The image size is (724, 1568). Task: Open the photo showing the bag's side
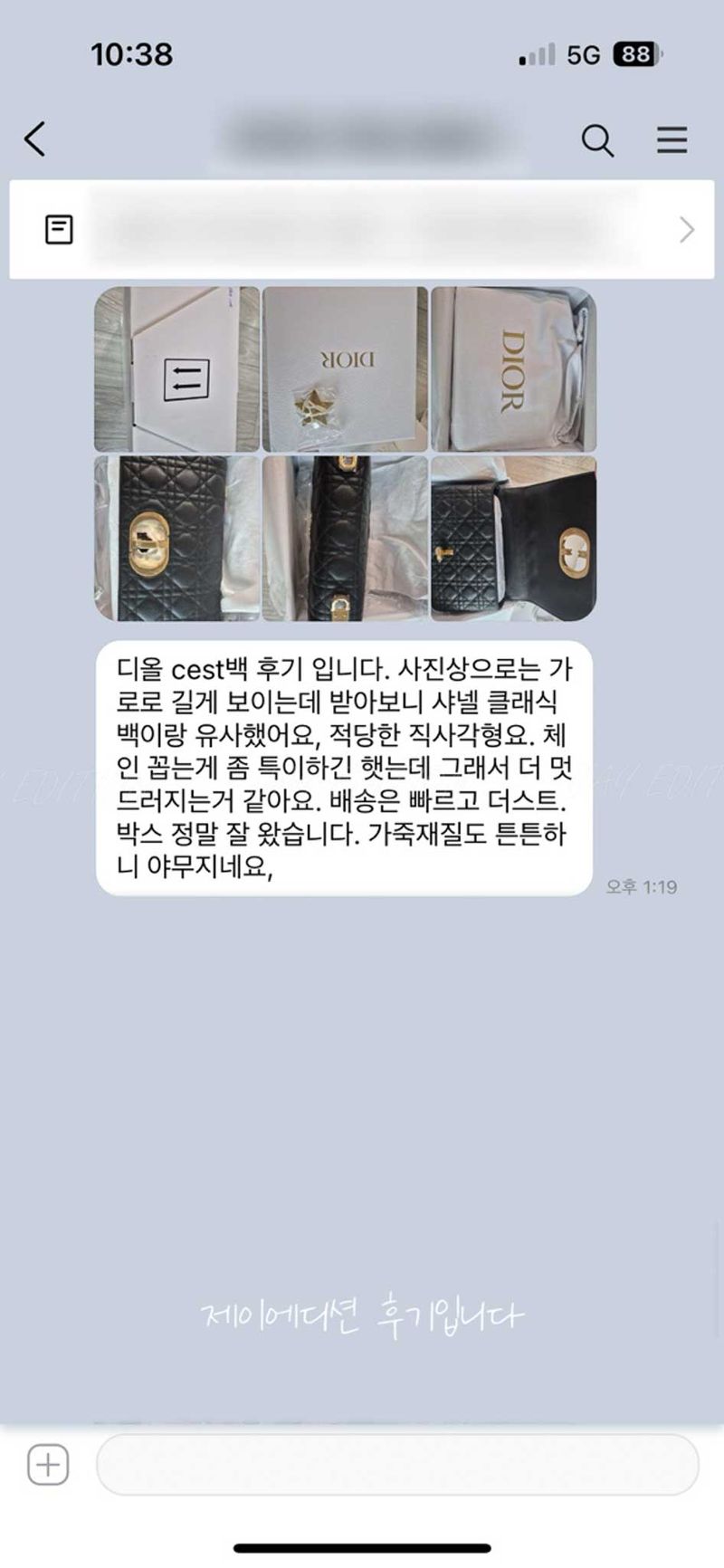point(345,539)
